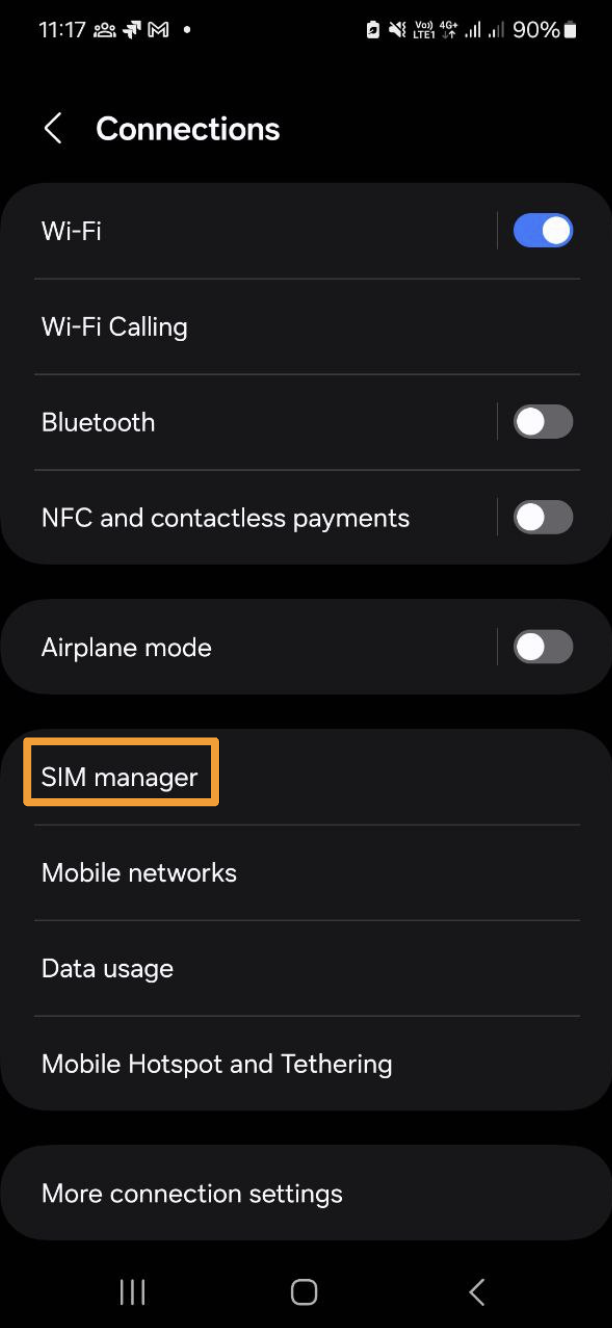Open Wi-Fi Calling settings
Screen dimensions: 612x1328
tap(306, 327)
